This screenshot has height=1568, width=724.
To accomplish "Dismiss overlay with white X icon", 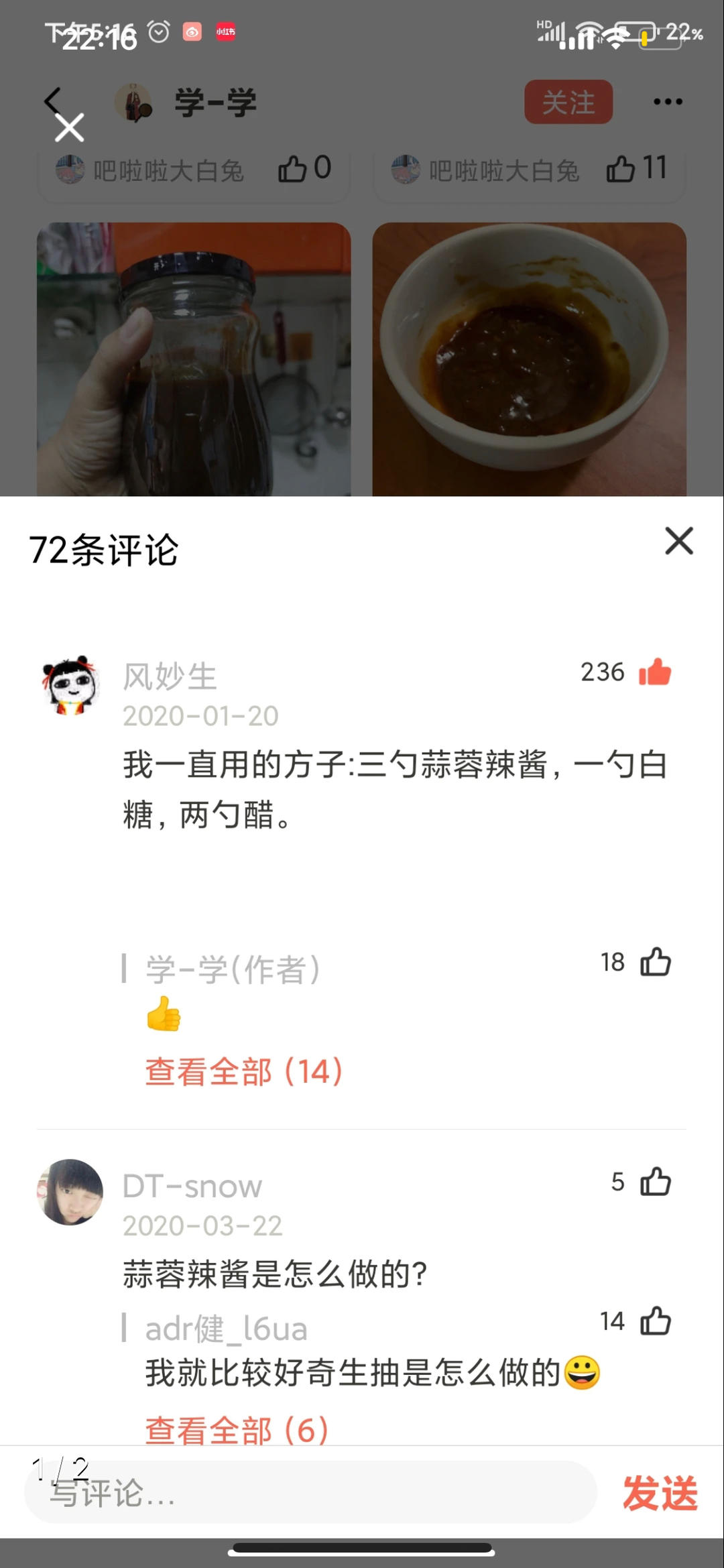I will 69,127.
